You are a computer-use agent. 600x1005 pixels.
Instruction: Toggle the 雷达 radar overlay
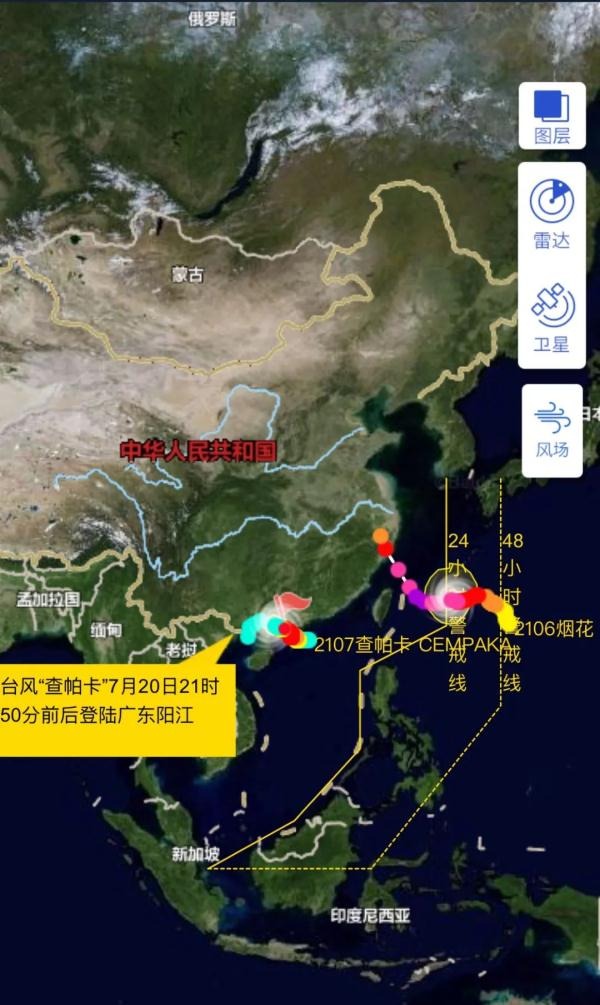tap(551, 212)
